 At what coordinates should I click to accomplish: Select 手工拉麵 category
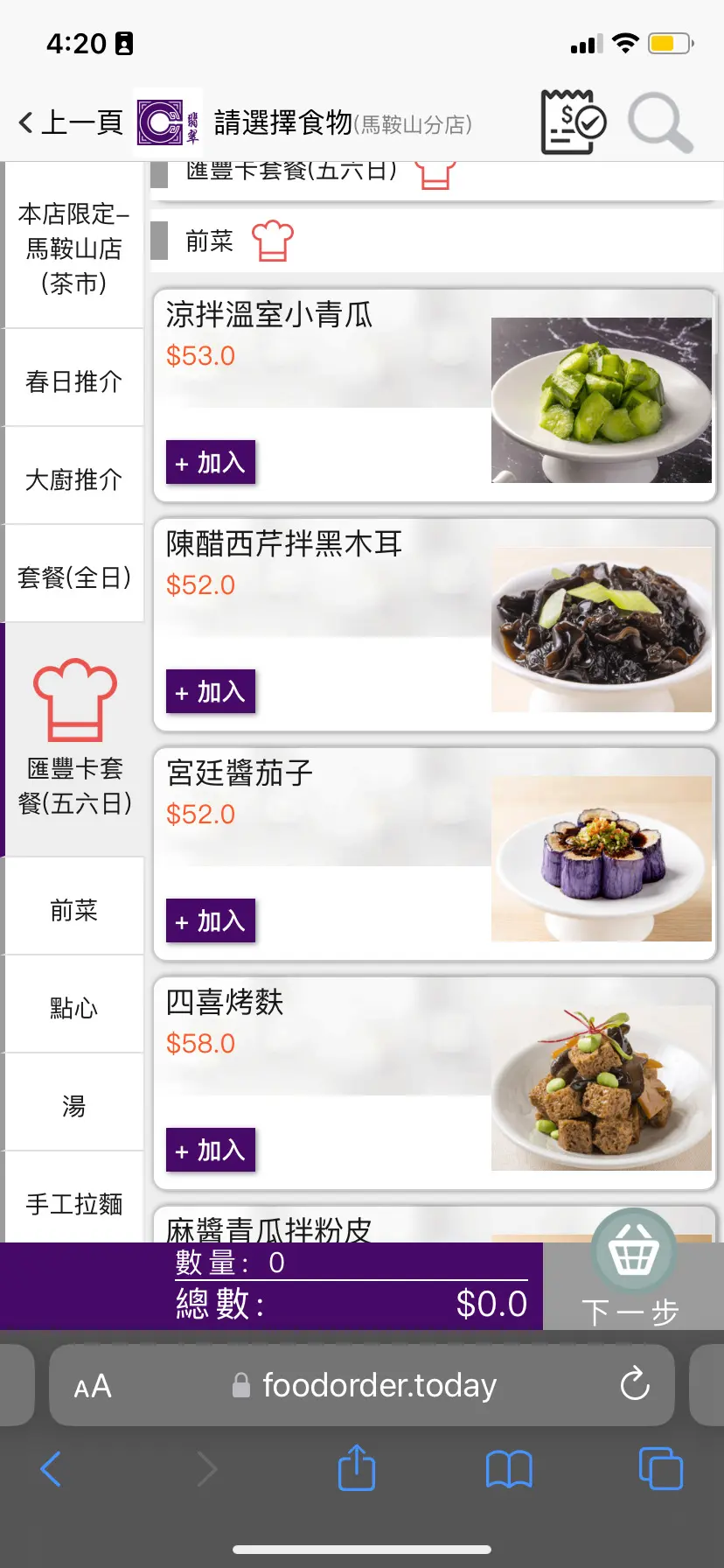tap(73, 1204)
